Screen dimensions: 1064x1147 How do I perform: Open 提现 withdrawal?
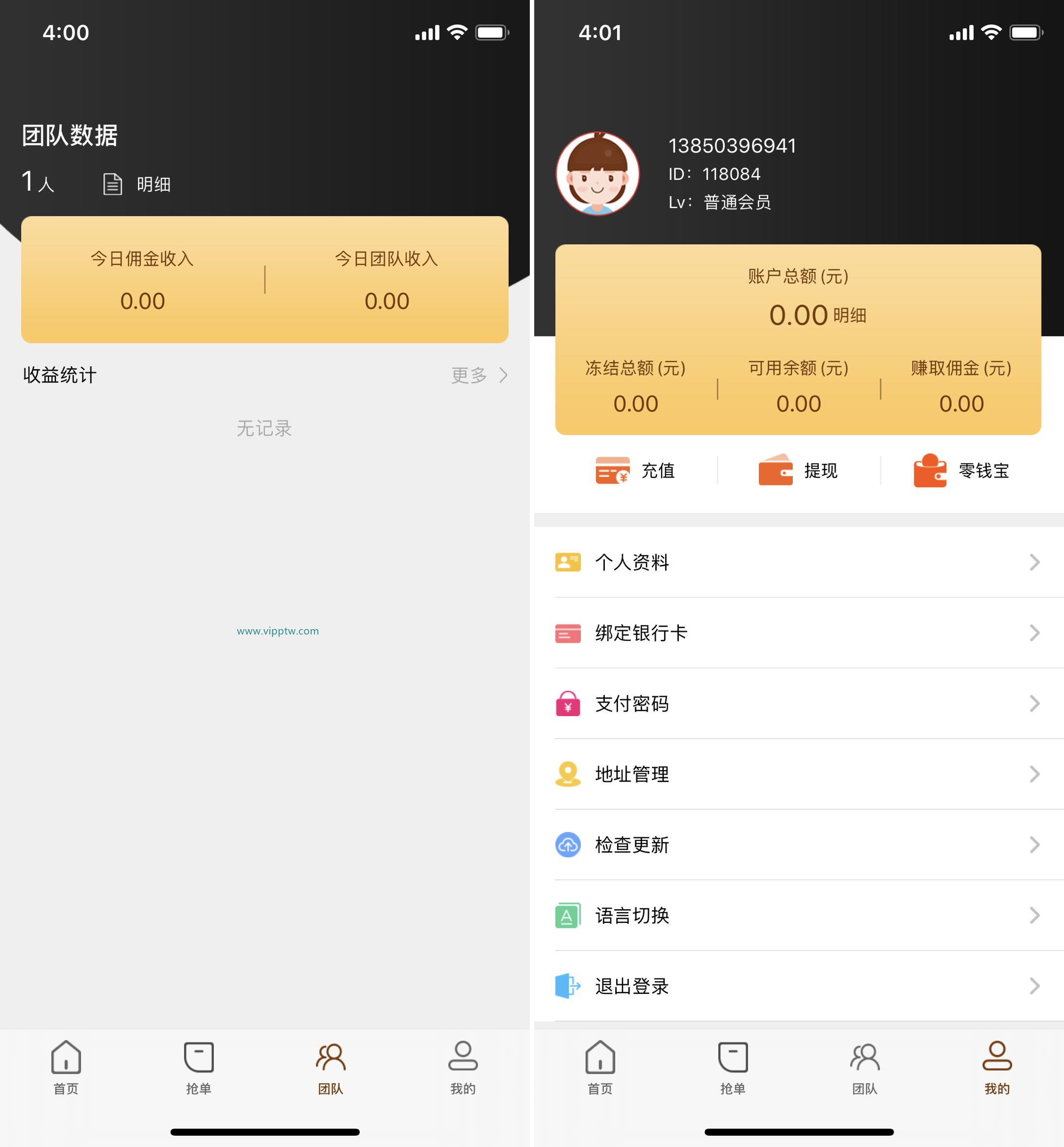pos(799,471)
